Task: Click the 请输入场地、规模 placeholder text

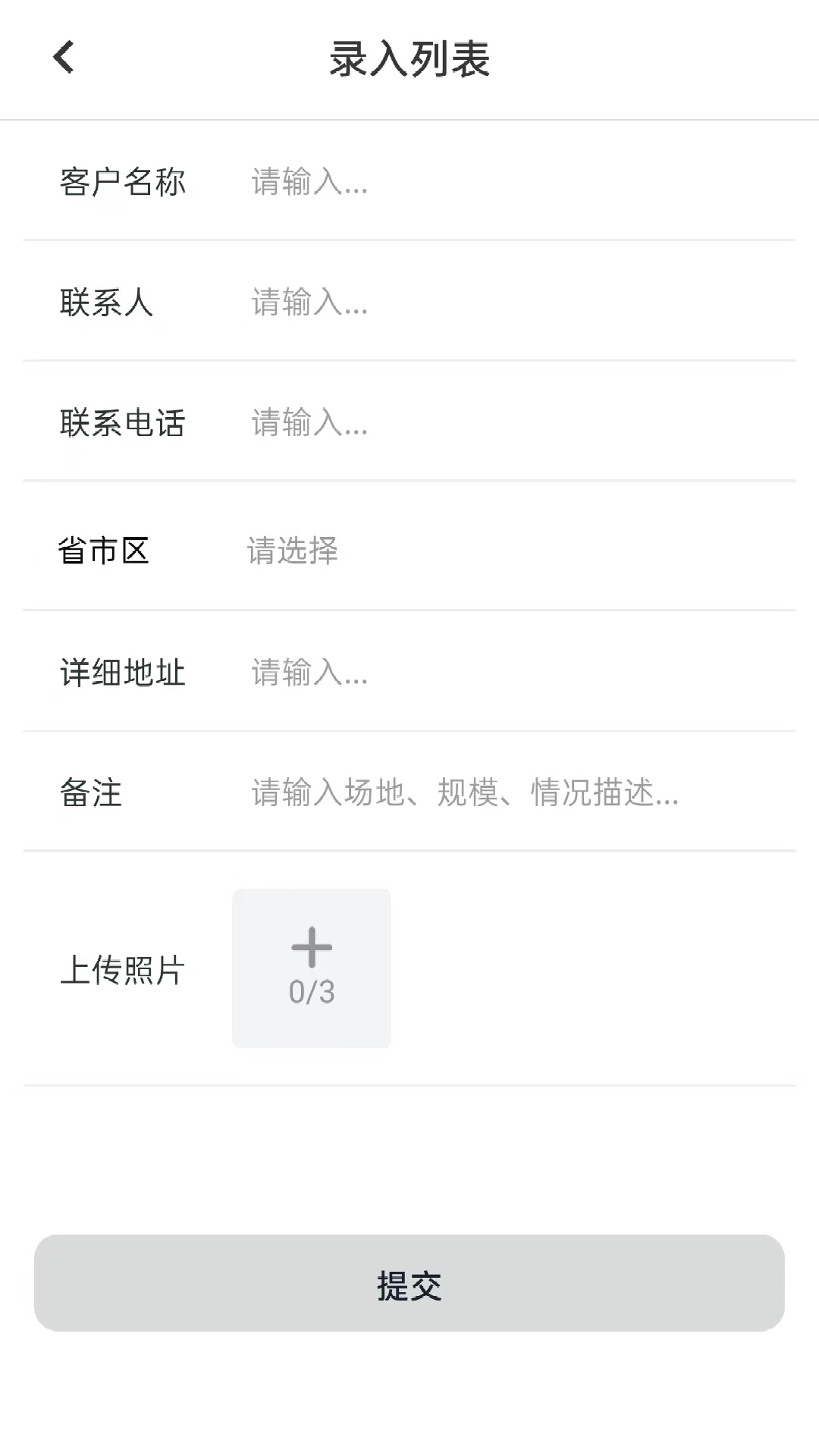Action: click(463, 793)
